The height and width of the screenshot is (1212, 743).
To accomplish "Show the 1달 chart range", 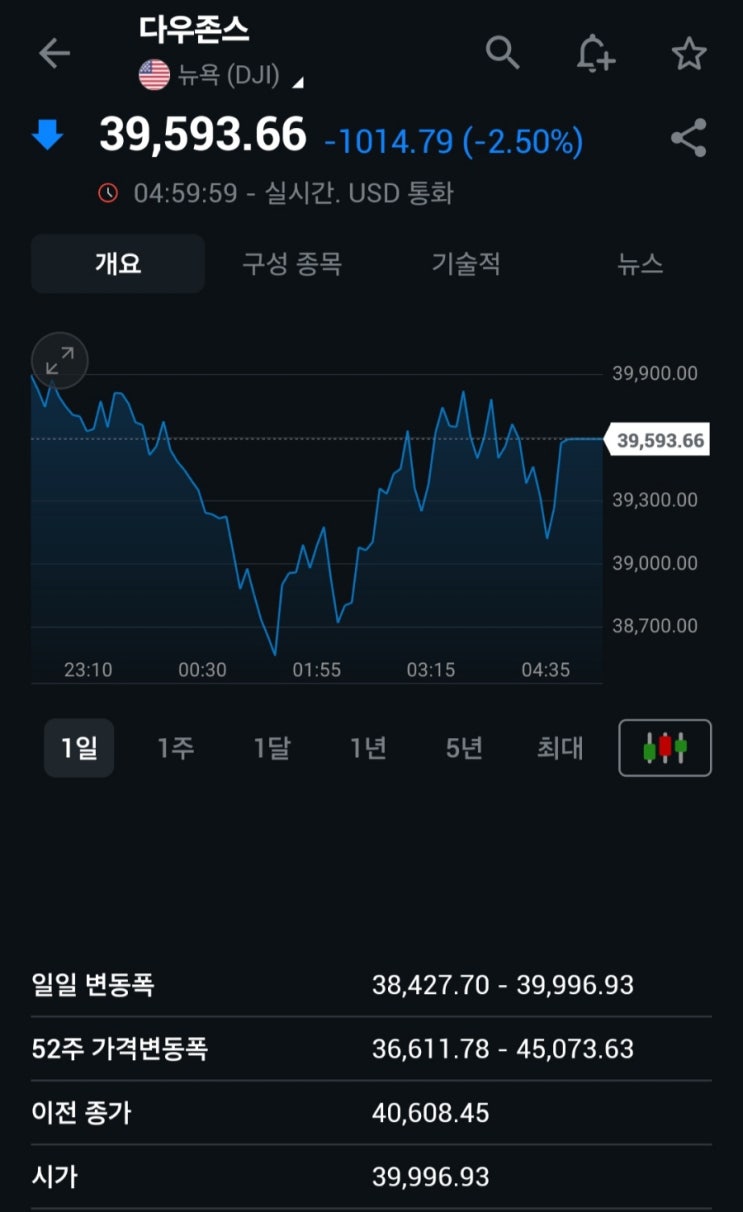I will [271, 748].
